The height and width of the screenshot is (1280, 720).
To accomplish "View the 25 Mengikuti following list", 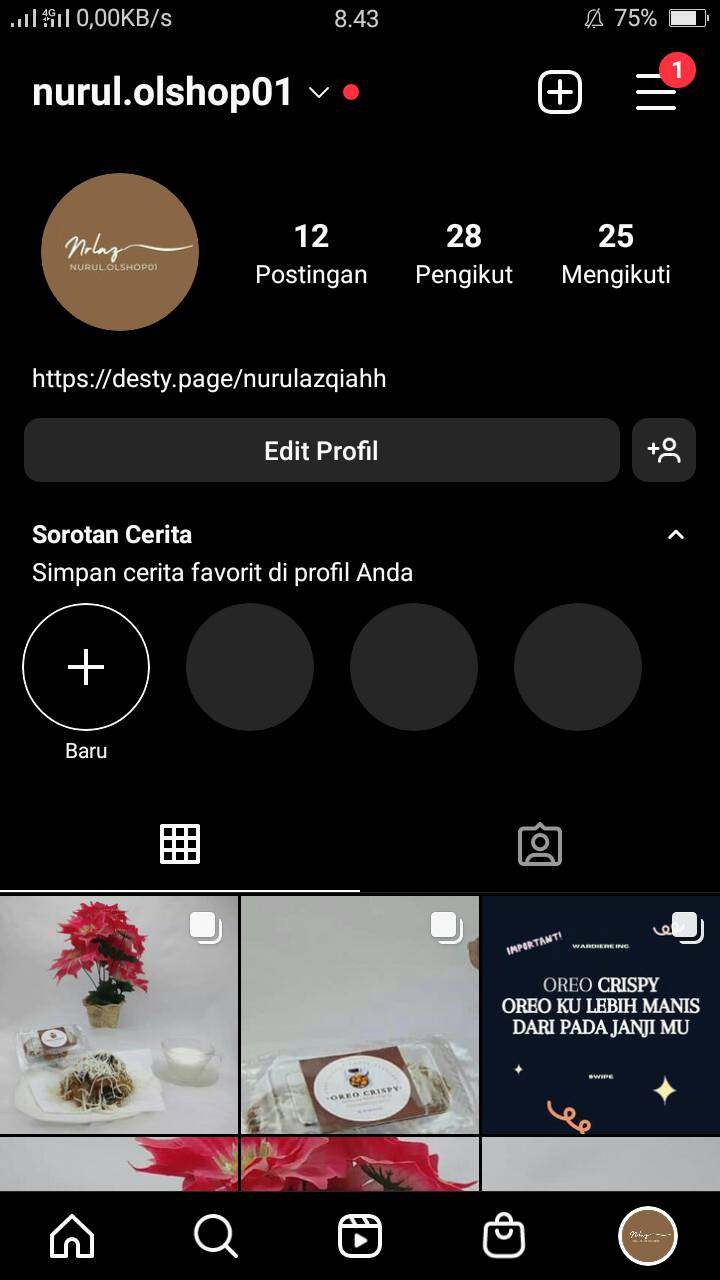I will [616, 254].
